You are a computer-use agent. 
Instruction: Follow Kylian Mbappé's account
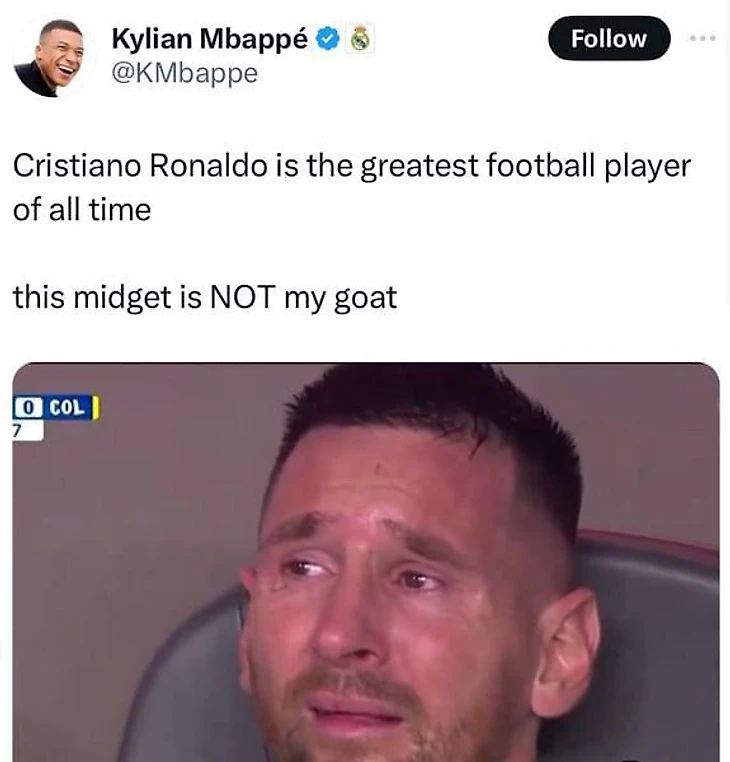(x=608, y=39)
